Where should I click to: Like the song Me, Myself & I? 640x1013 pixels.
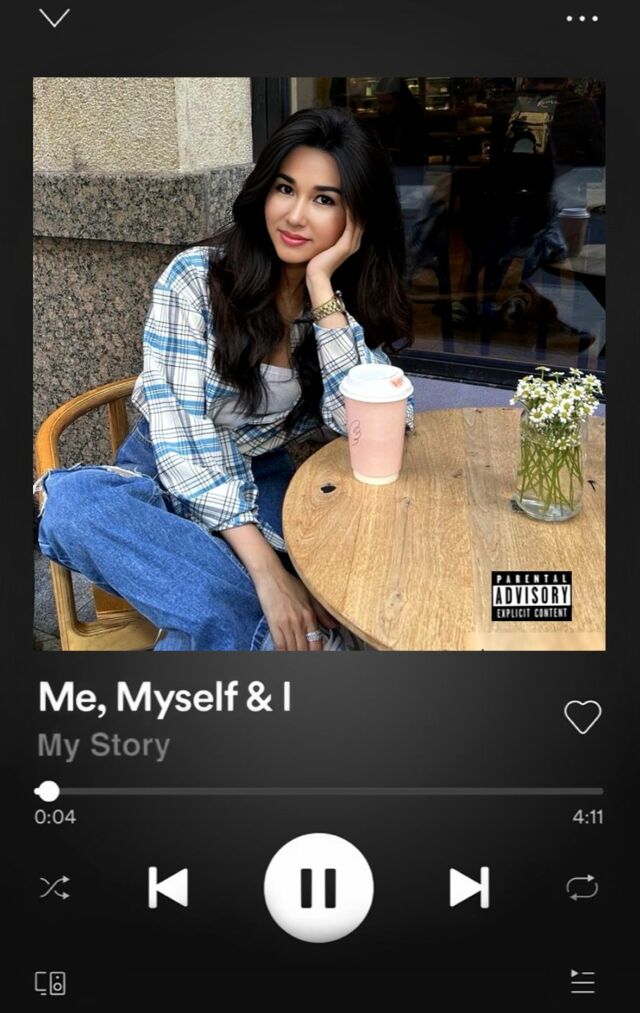(x=582, y=716)
